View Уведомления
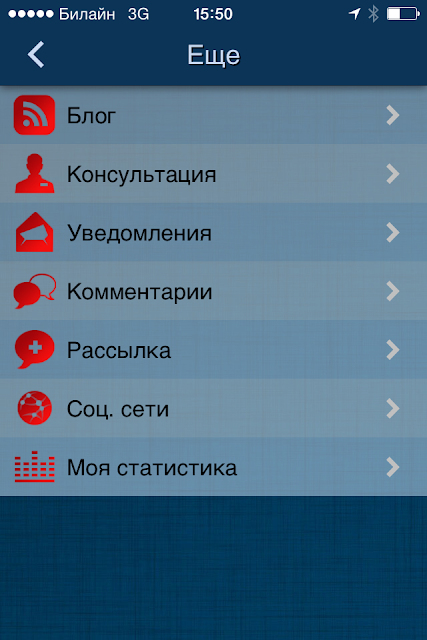This screenshot has width=427, height=640. pyautogui.click(x=214, y=232)
